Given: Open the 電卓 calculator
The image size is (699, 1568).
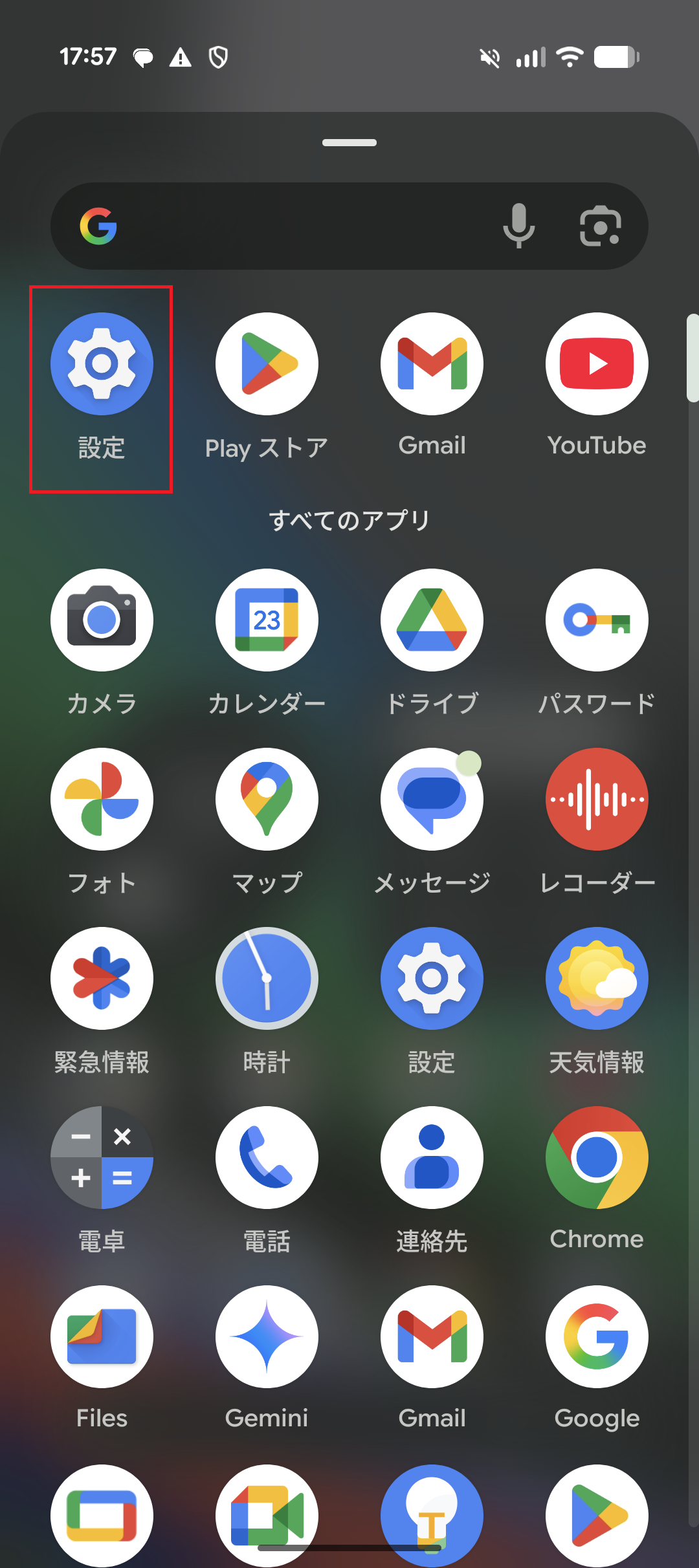Looking at the screenshot, I should tap(102, 1158).
